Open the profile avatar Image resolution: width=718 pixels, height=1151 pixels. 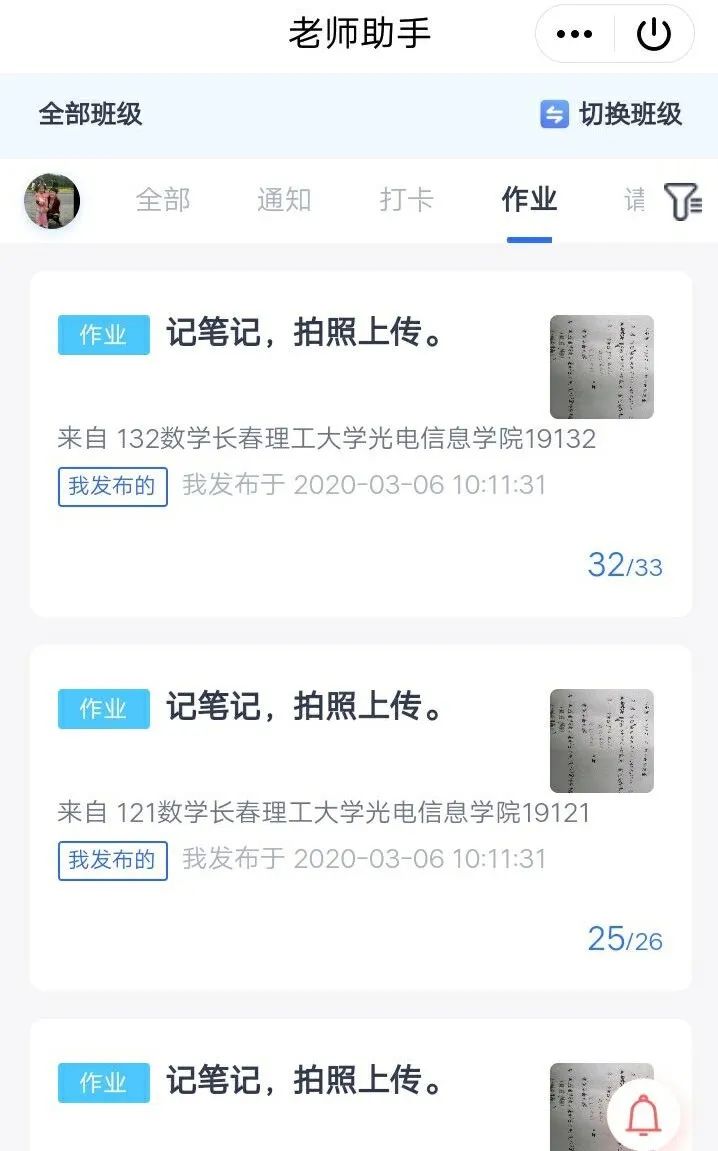[x=52, y=201]
